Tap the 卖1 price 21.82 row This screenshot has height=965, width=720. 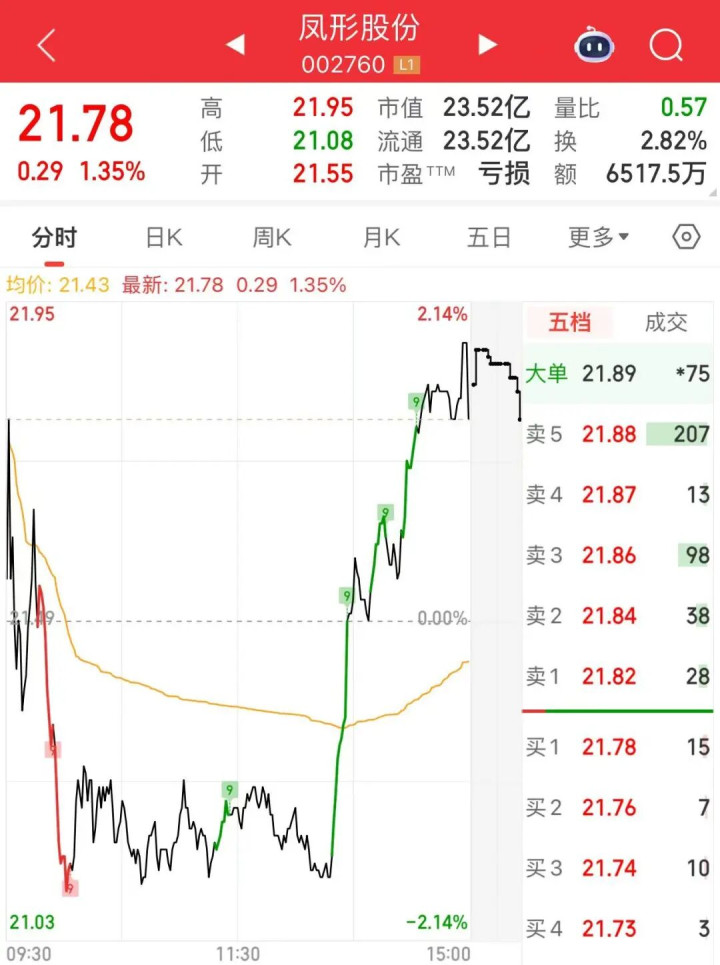(x=617, y=677)
